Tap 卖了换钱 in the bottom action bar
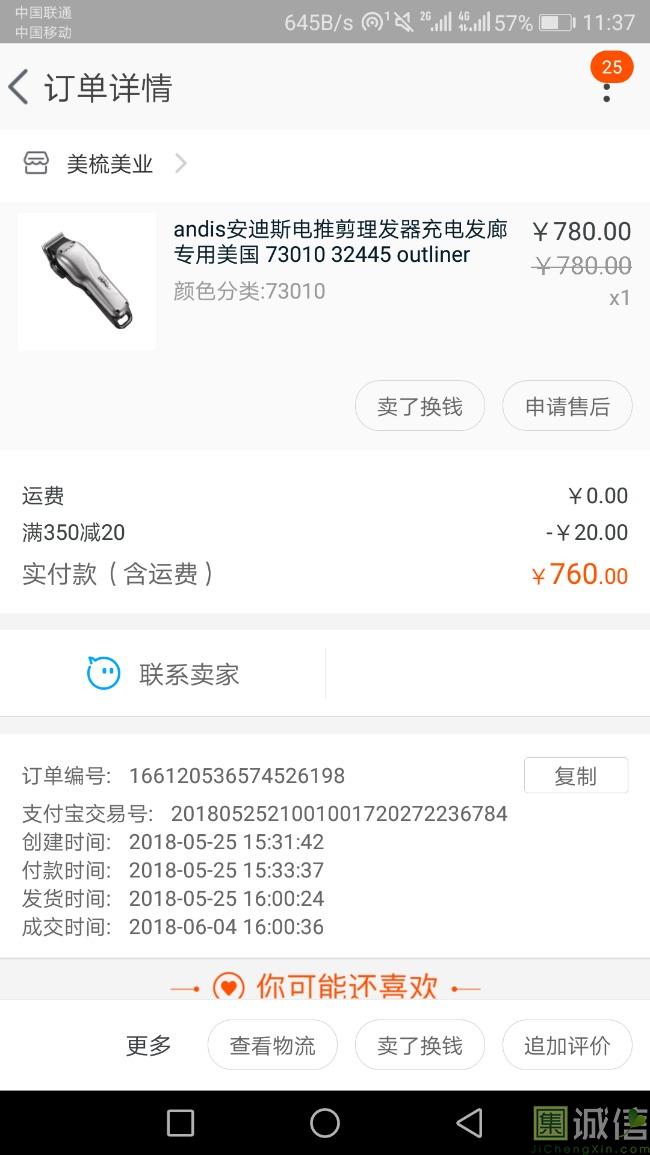 pos(420,1045)
